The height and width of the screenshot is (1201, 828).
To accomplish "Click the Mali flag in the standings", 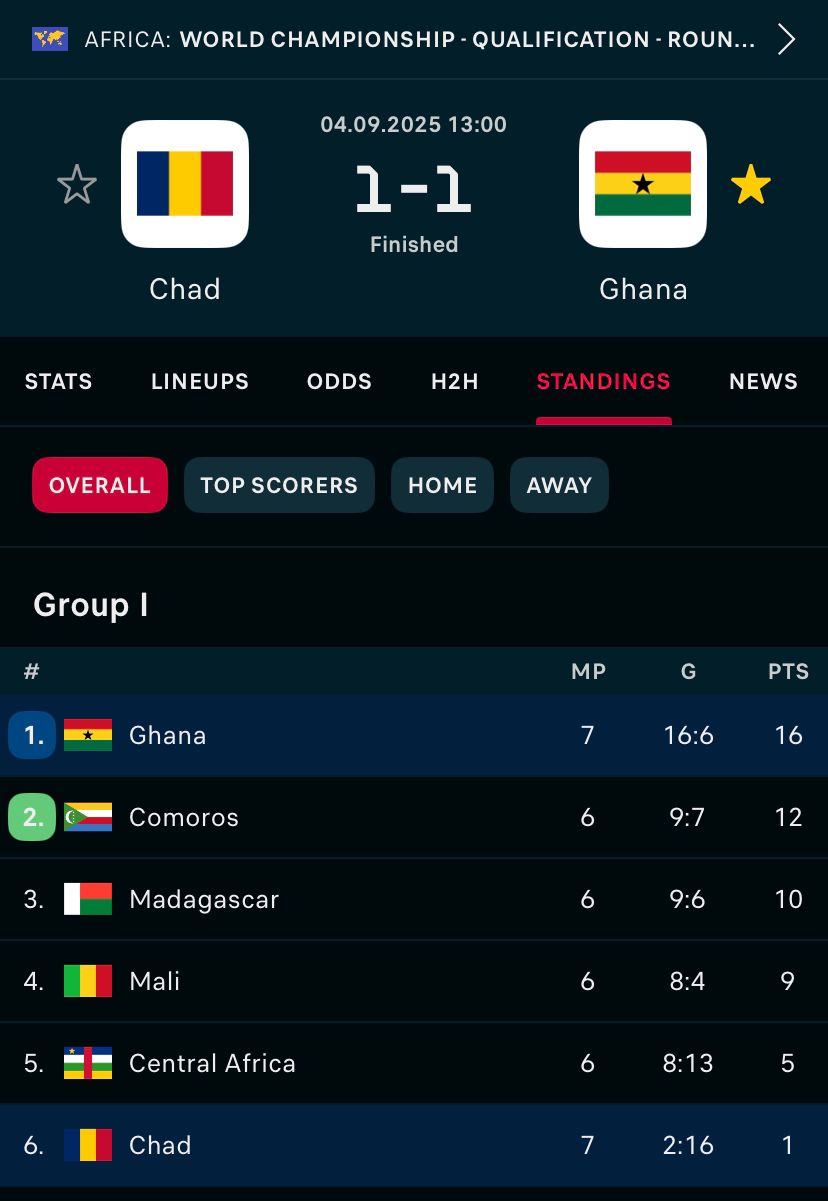I will pos(87,981).
